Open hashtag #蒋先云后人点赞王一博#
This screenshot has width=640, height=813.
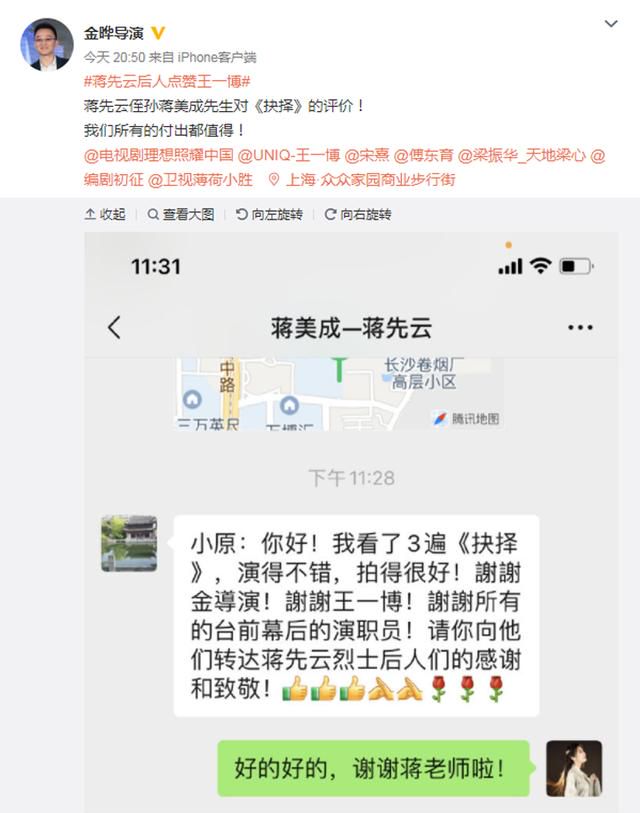click(166, 81)
